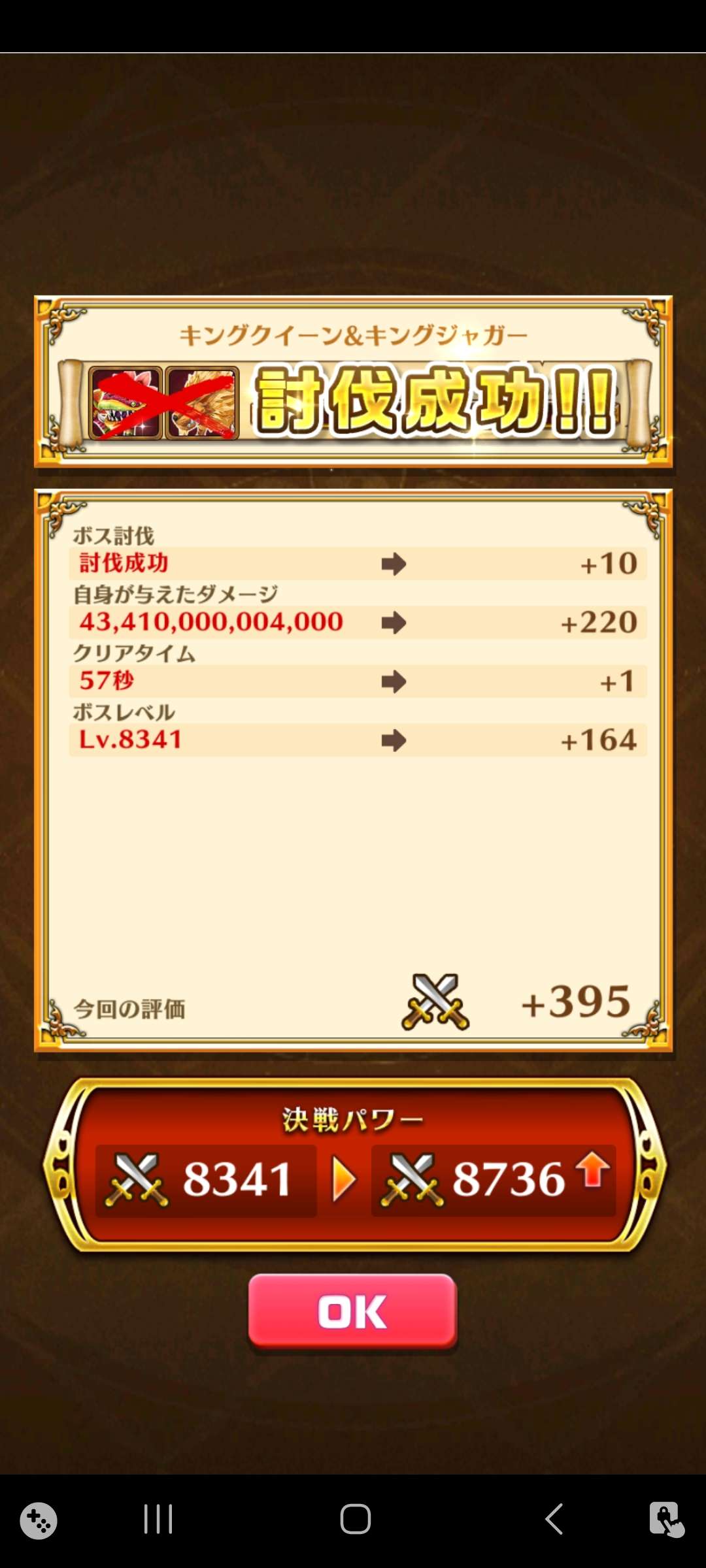This screenshot has height=1568, width=706.
Task: Go back using the system back button
Action: tap(554, 1518)
